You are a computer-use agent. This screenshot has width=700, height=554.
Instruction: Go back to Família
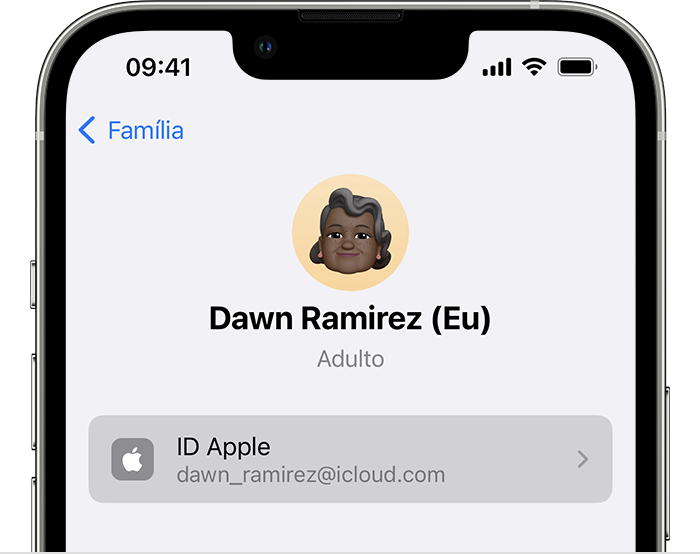[131, 130]
